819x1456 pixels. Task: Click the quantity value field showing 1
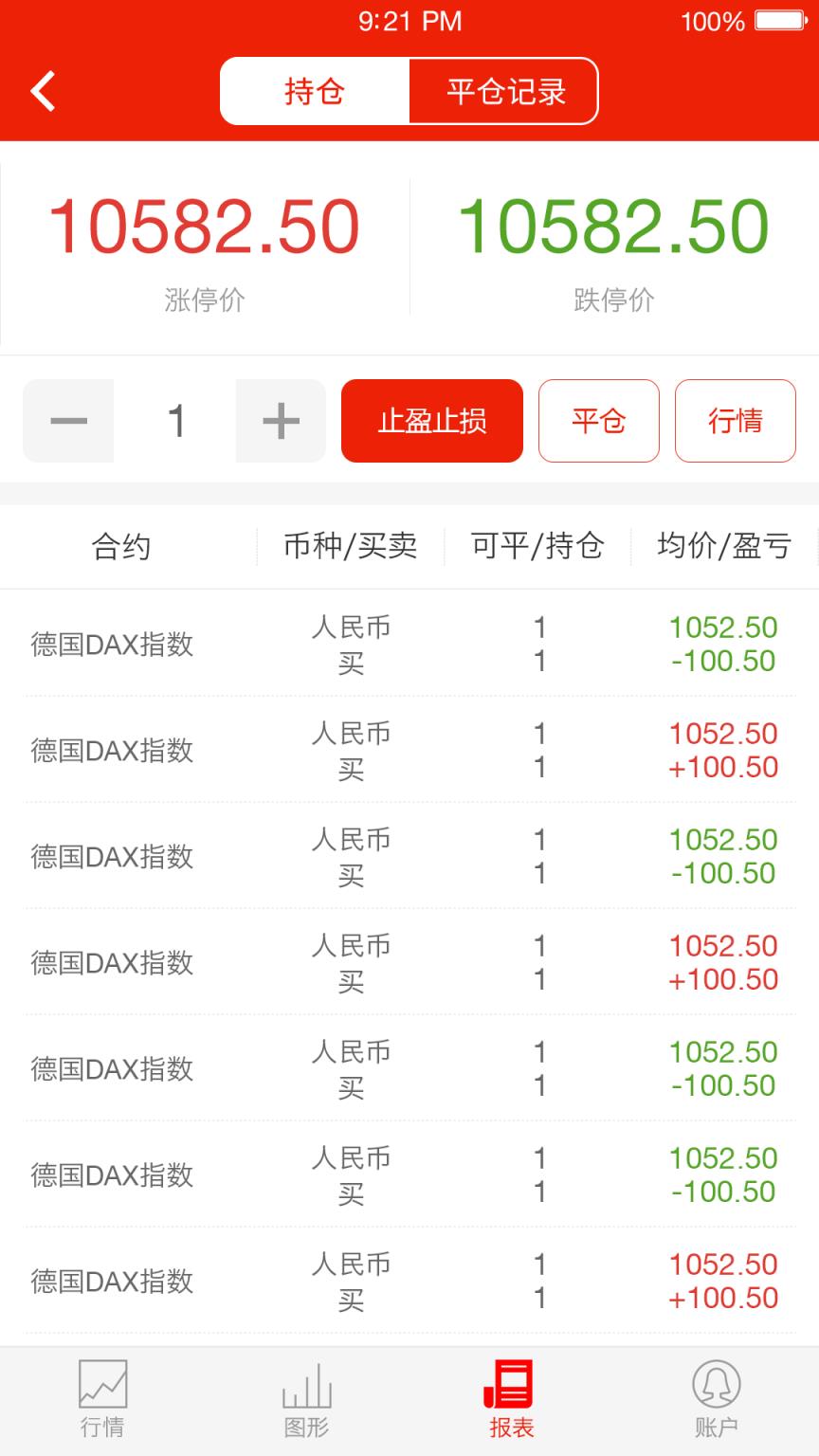pos(177,421)
